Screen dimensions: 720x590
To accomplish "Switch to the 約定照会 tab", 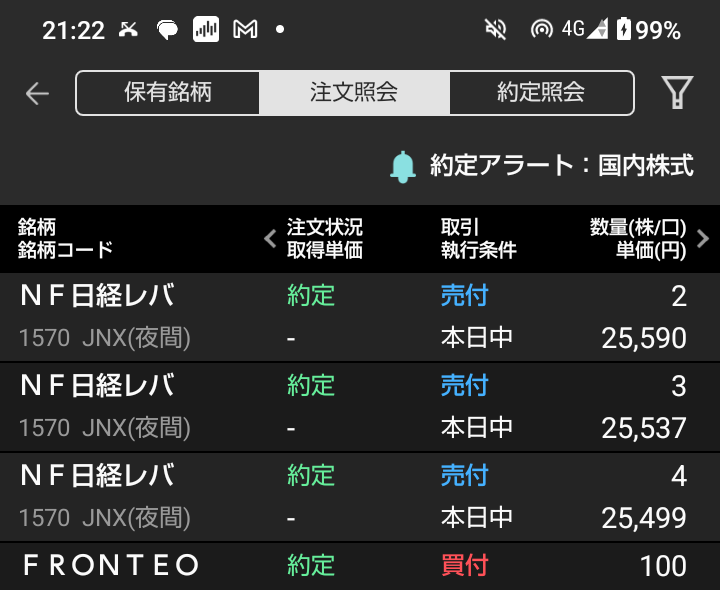I will pos(541,93).
